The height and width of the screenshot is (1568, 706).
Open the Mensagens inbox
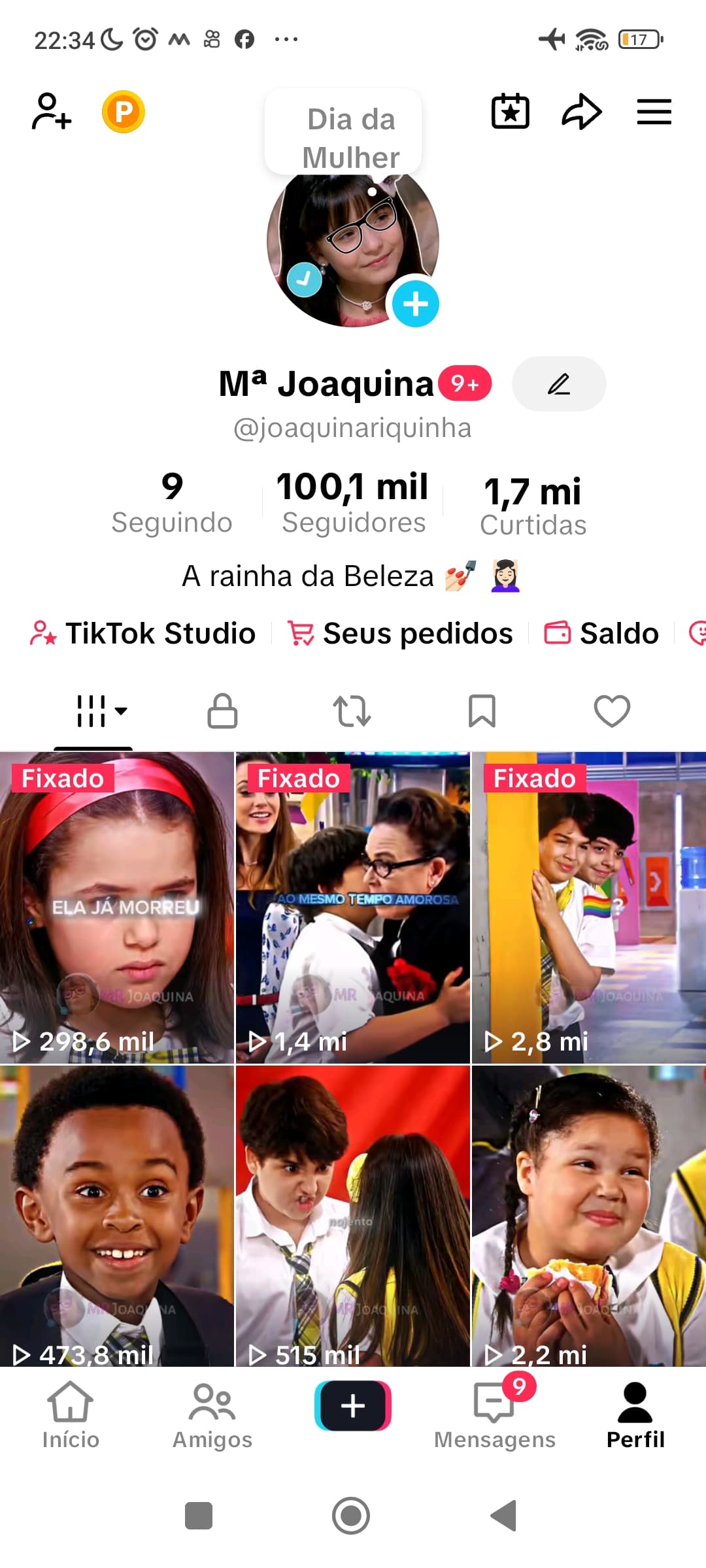495,1415
